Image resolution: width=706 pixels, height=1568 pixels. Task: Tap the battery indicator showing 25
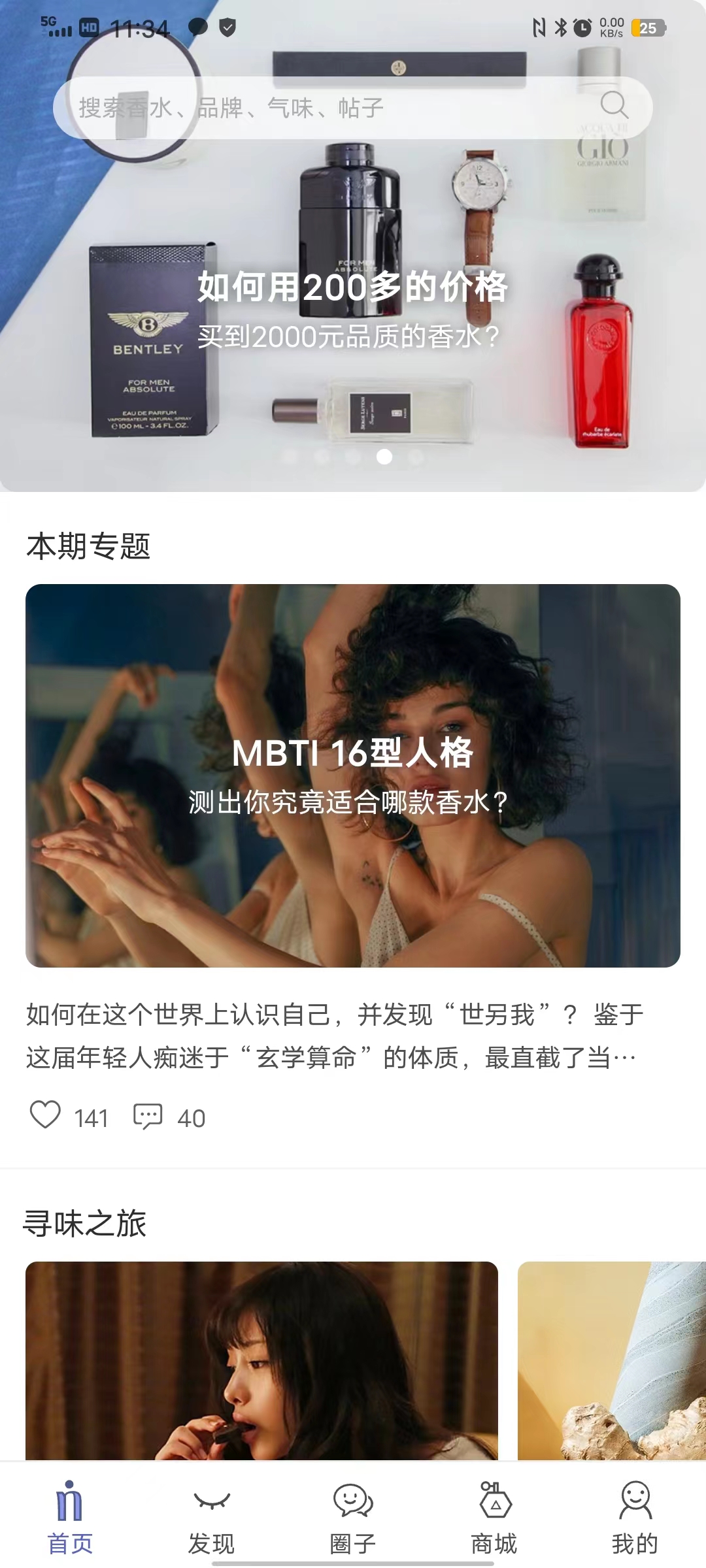pyautogui.click(x=647, y=27)
